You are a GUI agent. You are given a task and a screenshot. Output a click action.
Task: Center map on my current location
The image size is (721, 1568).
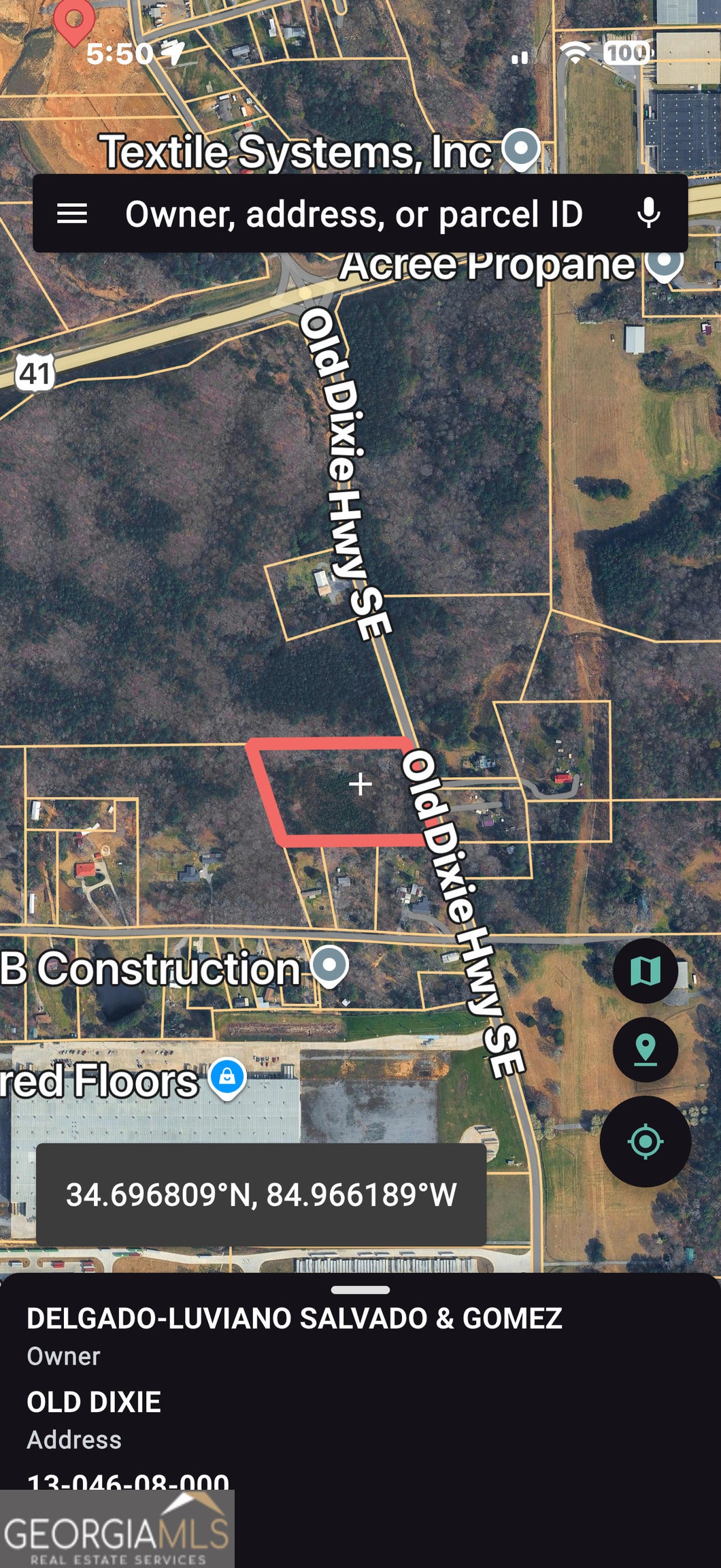(x=645, y=1141)
